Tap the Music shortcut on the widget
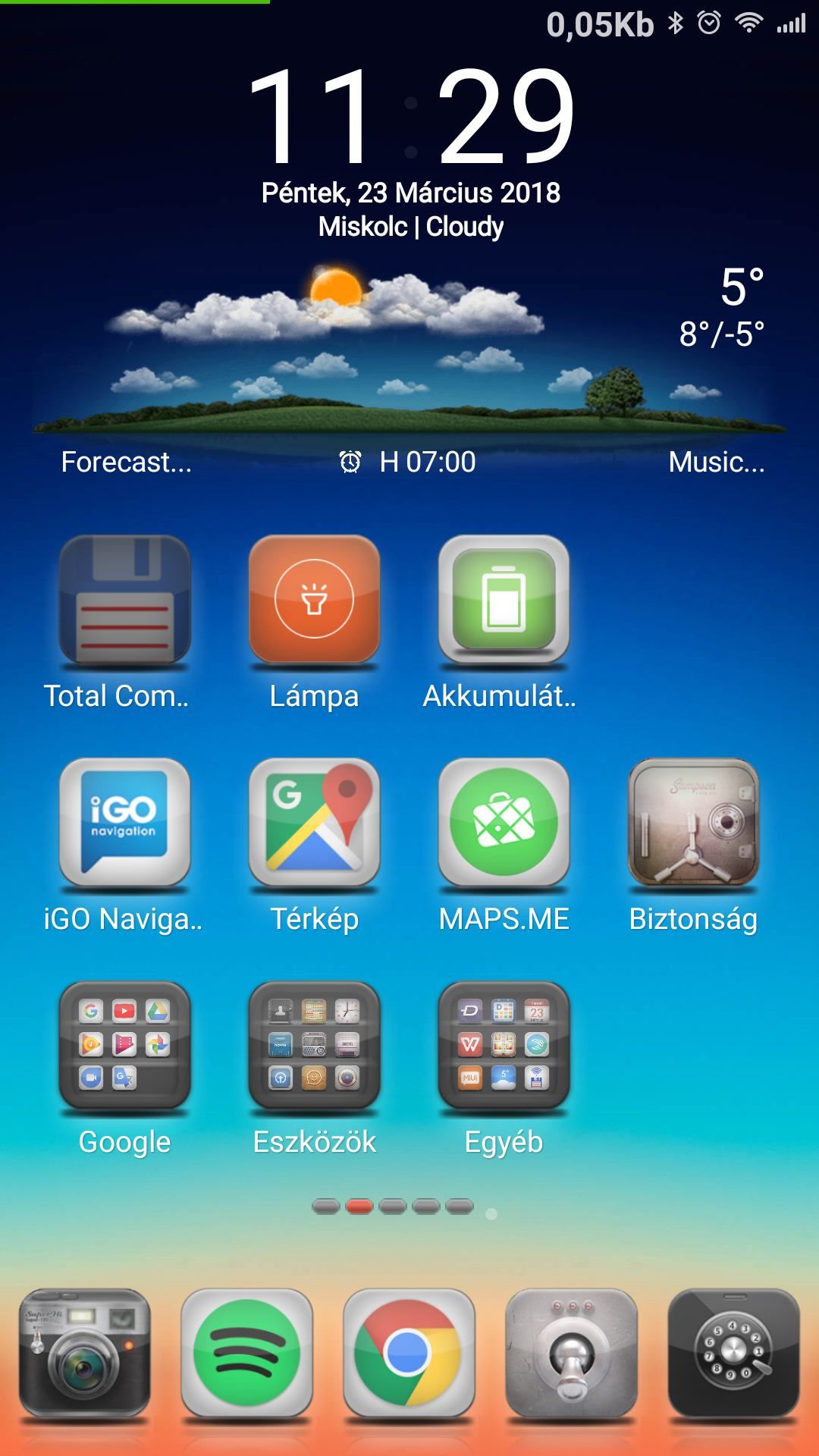 716,462
